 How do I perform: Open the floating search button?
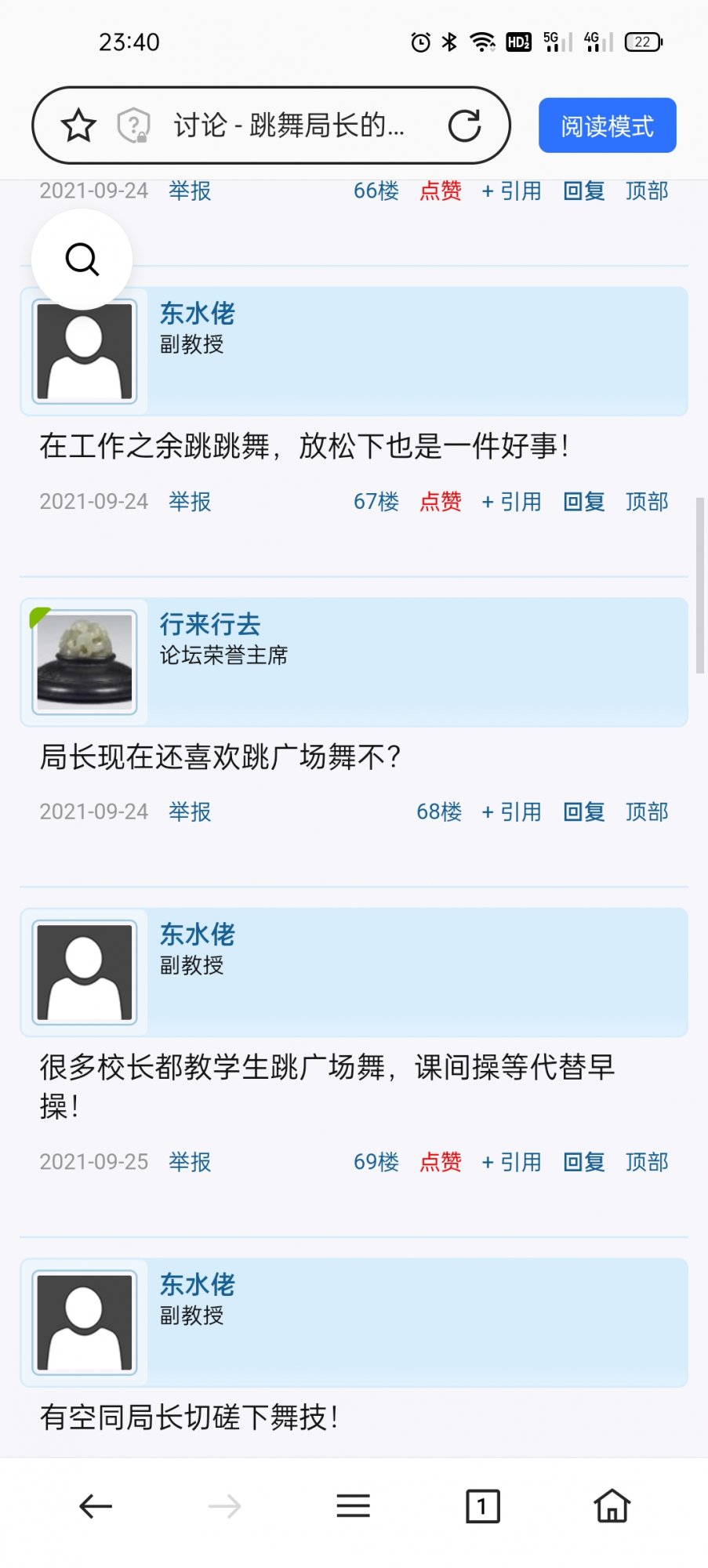[82, 259]
